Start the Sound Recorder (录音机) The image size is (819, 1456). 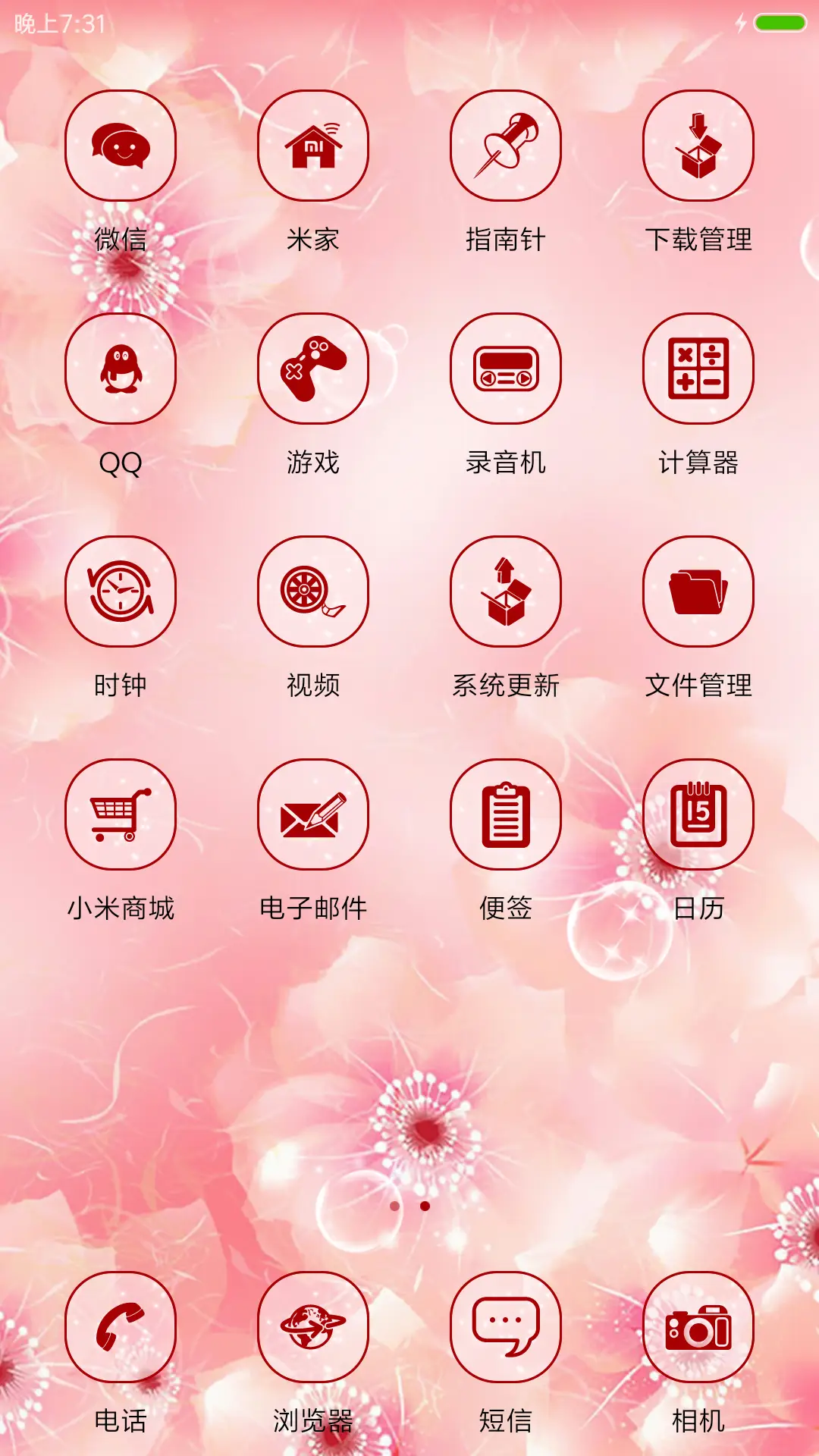point(506,366)
